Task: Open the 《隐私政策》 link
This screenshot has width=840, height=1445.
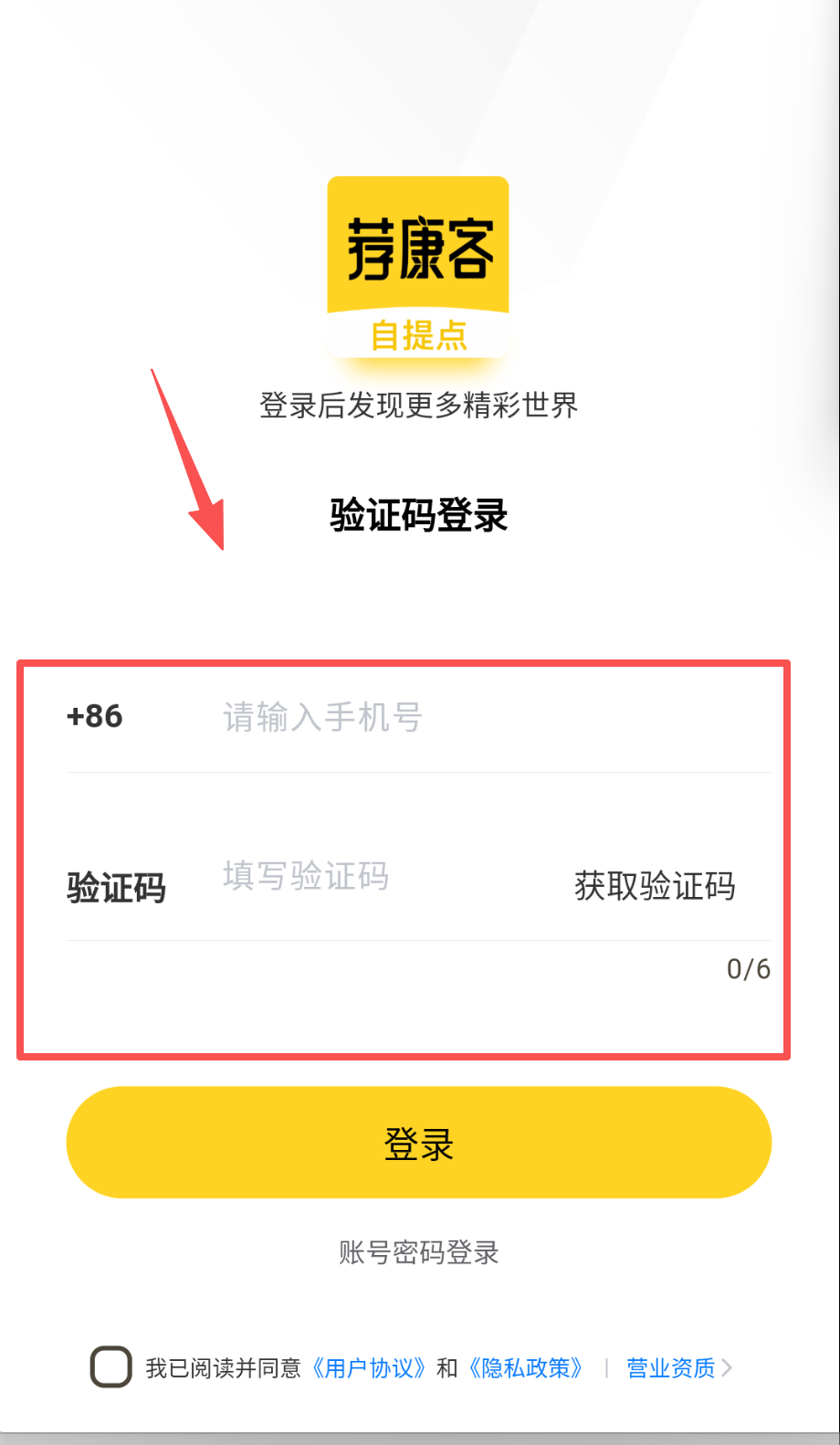Action: coord(526,1368)
